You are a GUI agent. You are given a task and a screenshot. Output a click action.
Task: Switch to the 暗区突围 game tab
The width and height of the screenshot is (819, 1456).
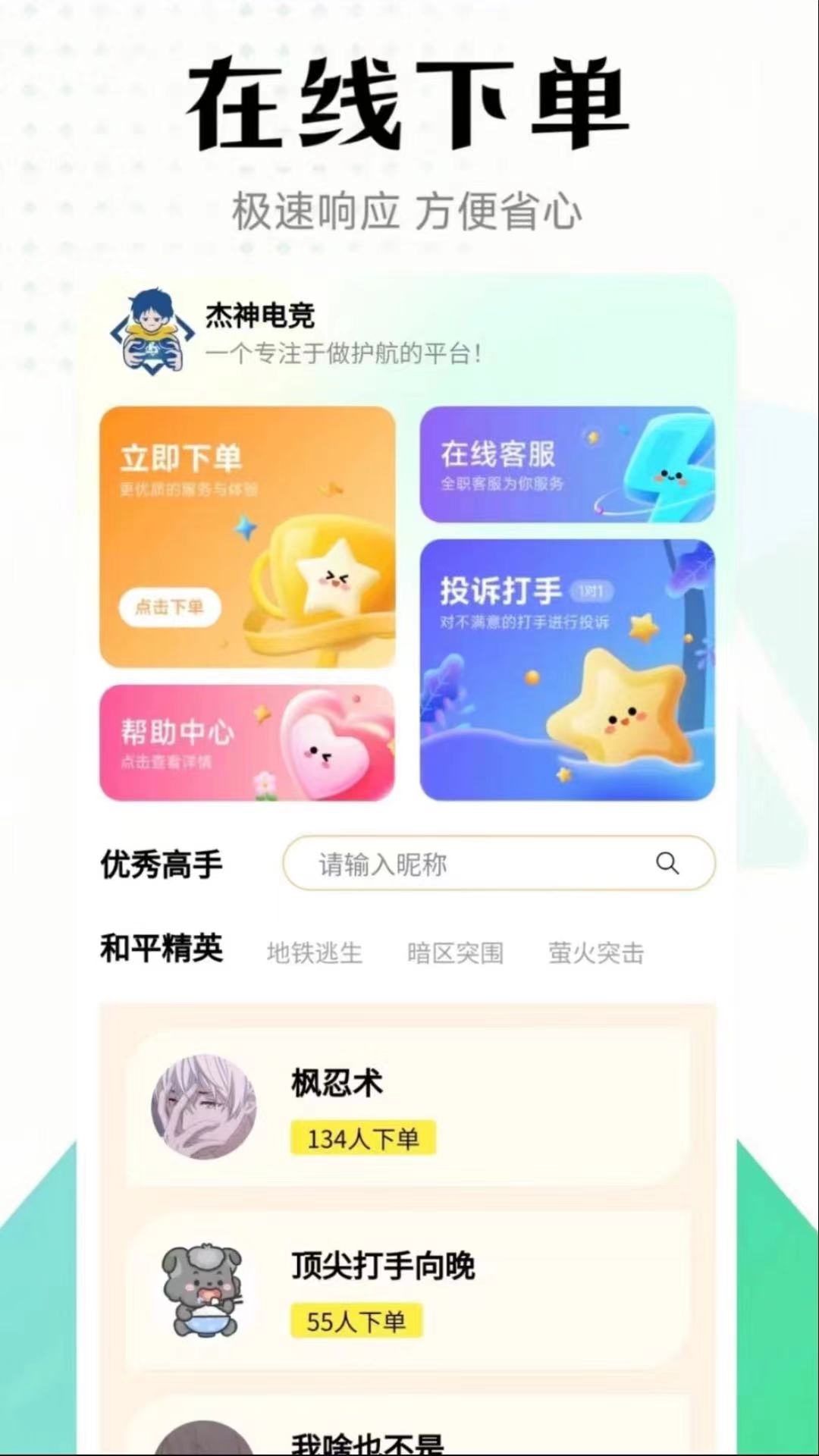[455, 953]
